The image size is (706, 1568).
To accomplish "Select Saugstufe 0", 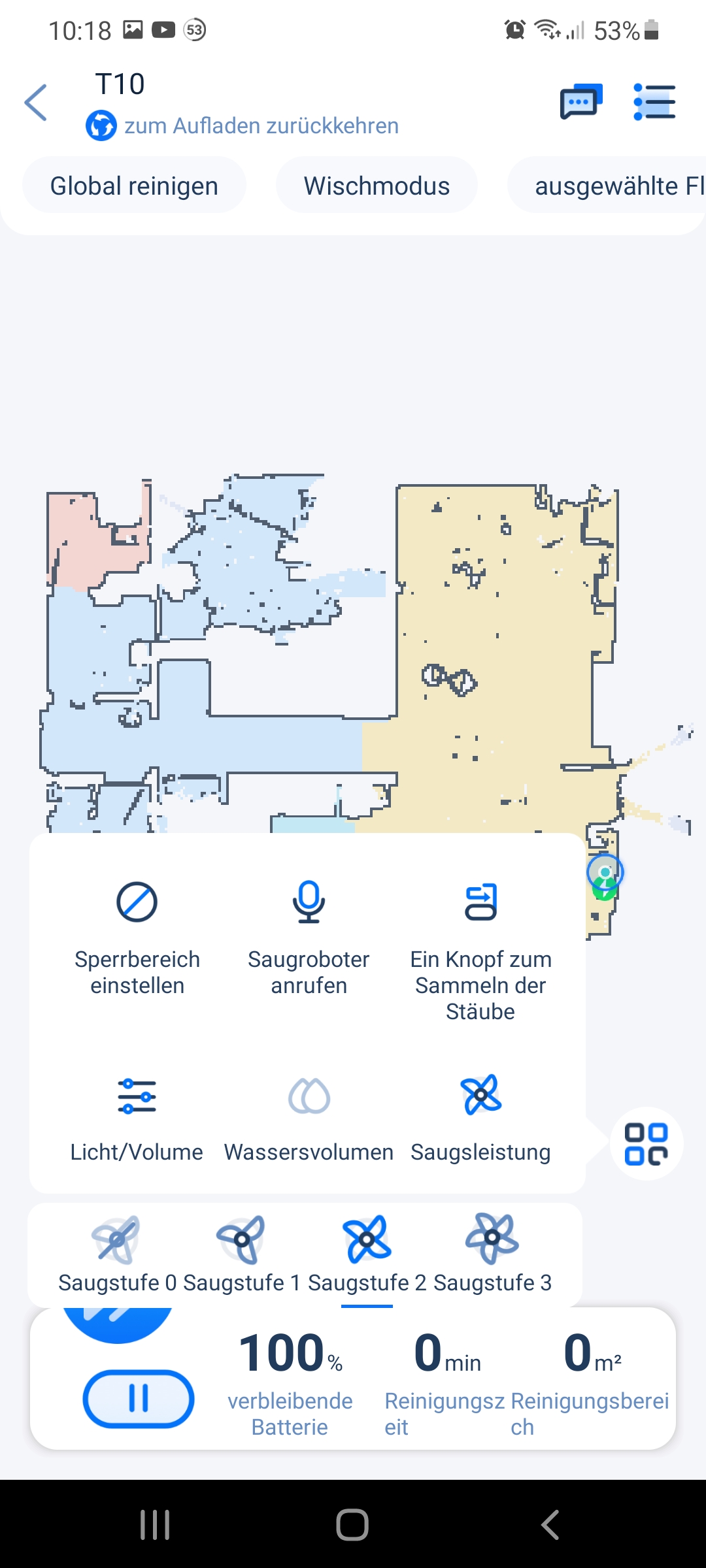I will tap(117, 1254).
